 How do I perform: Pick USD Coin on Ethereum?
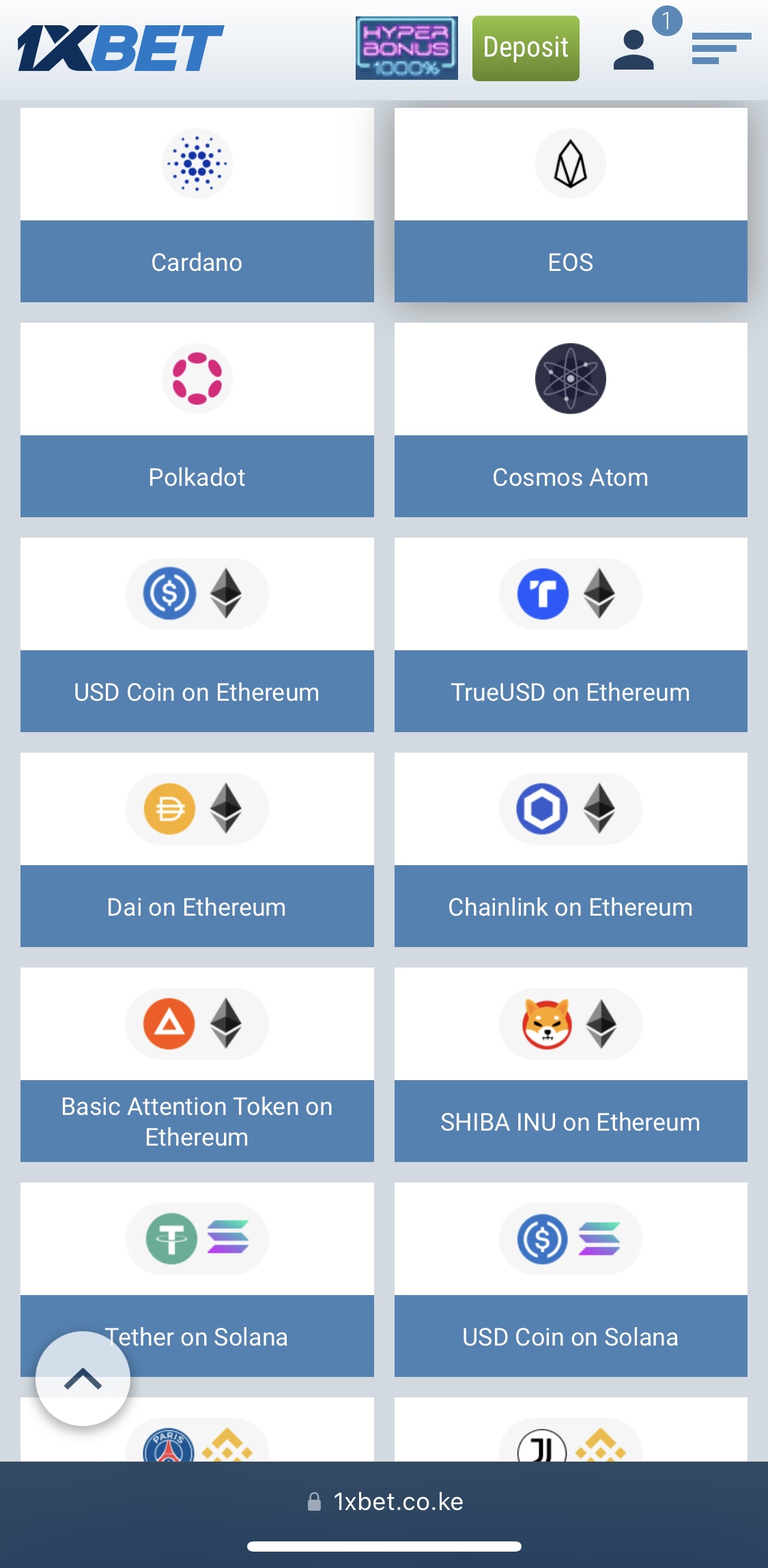pos(197,635)
